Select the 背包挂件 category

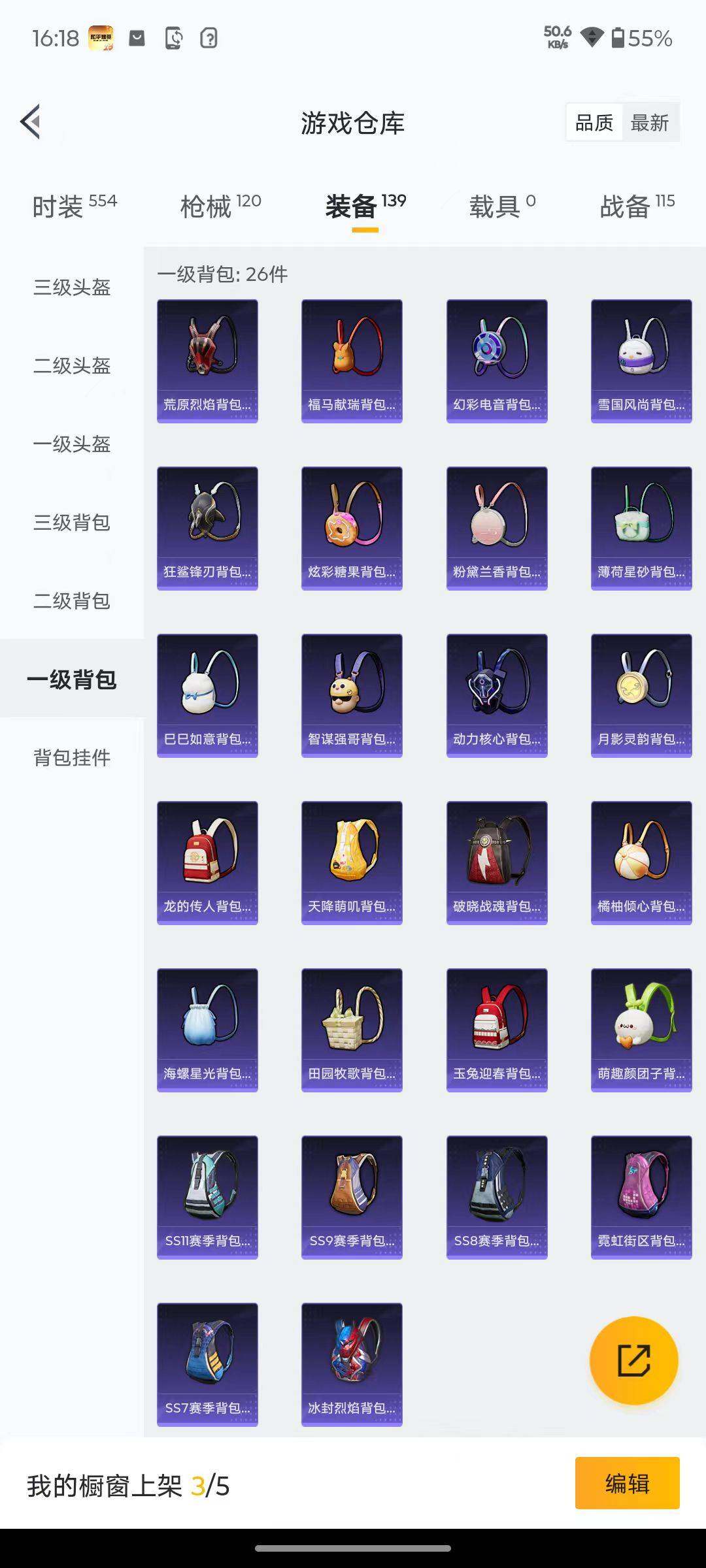coord(72,758)
